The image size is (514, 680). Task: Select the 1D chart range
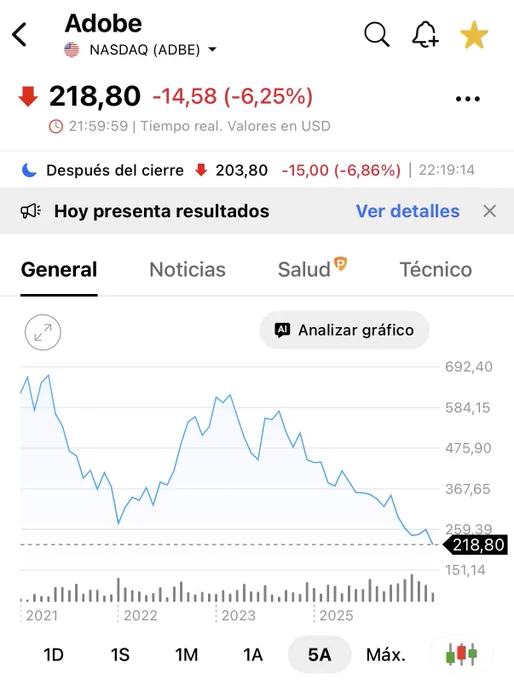pos(53,654)
